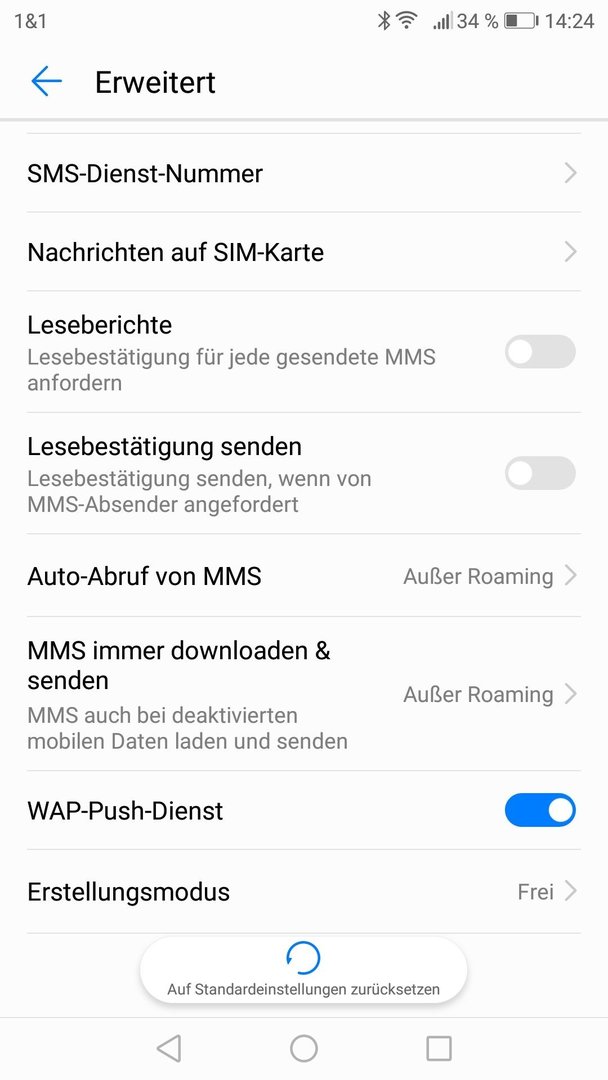Open the recent apps overview
608x1080 pixels.
click(439, 1048)
